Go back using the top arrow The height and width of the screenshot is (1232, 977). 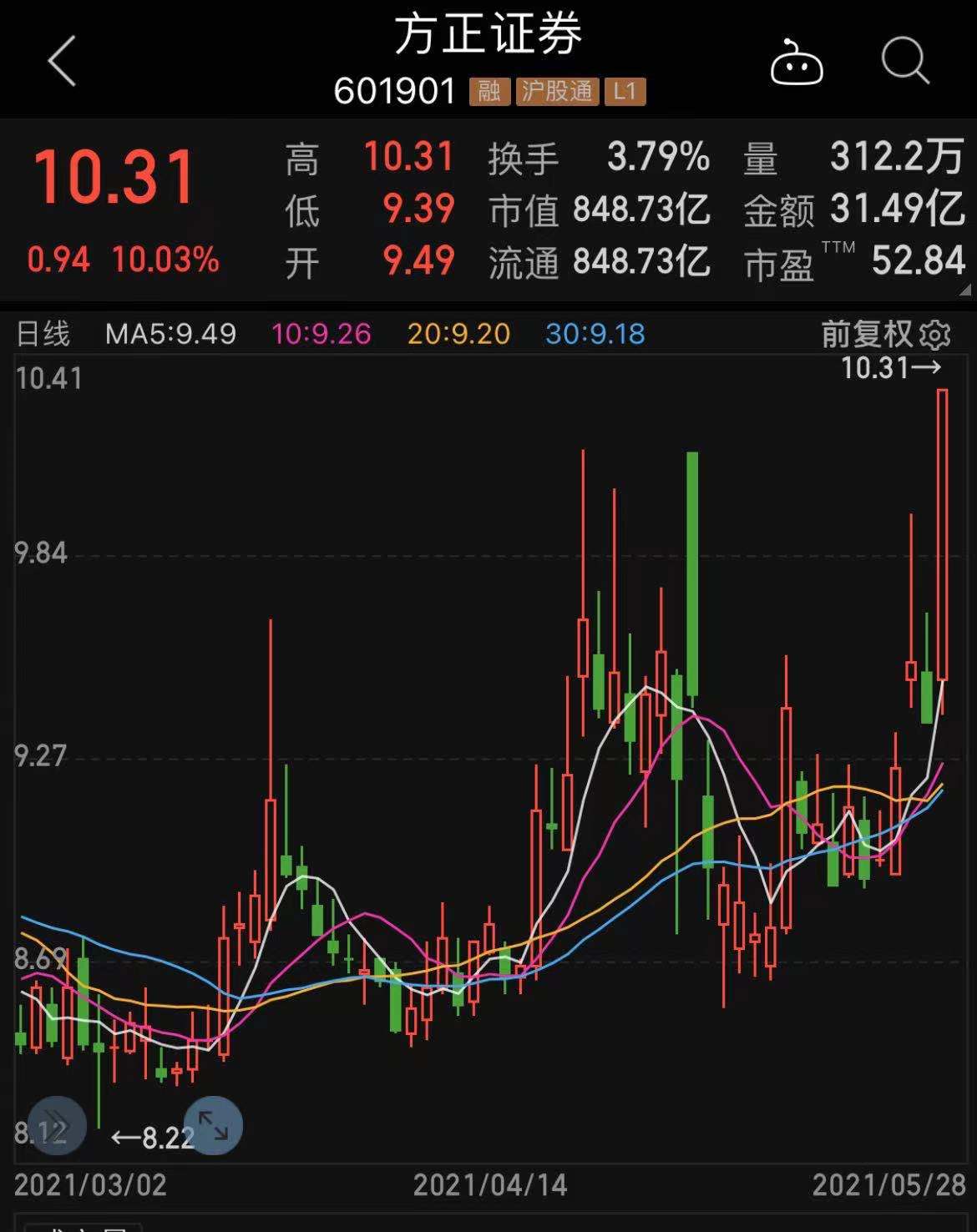tap(63, 61)
